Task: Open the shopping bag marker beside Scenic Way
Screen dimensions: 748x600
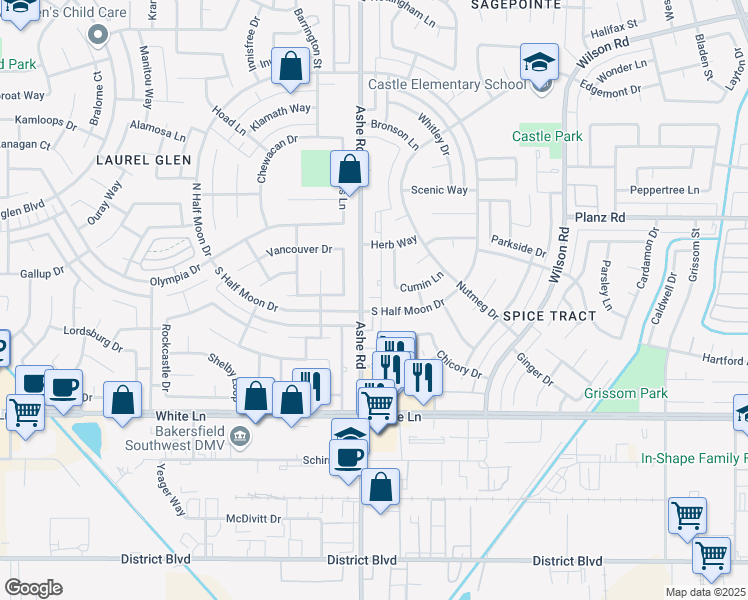Action: (349, 168)
